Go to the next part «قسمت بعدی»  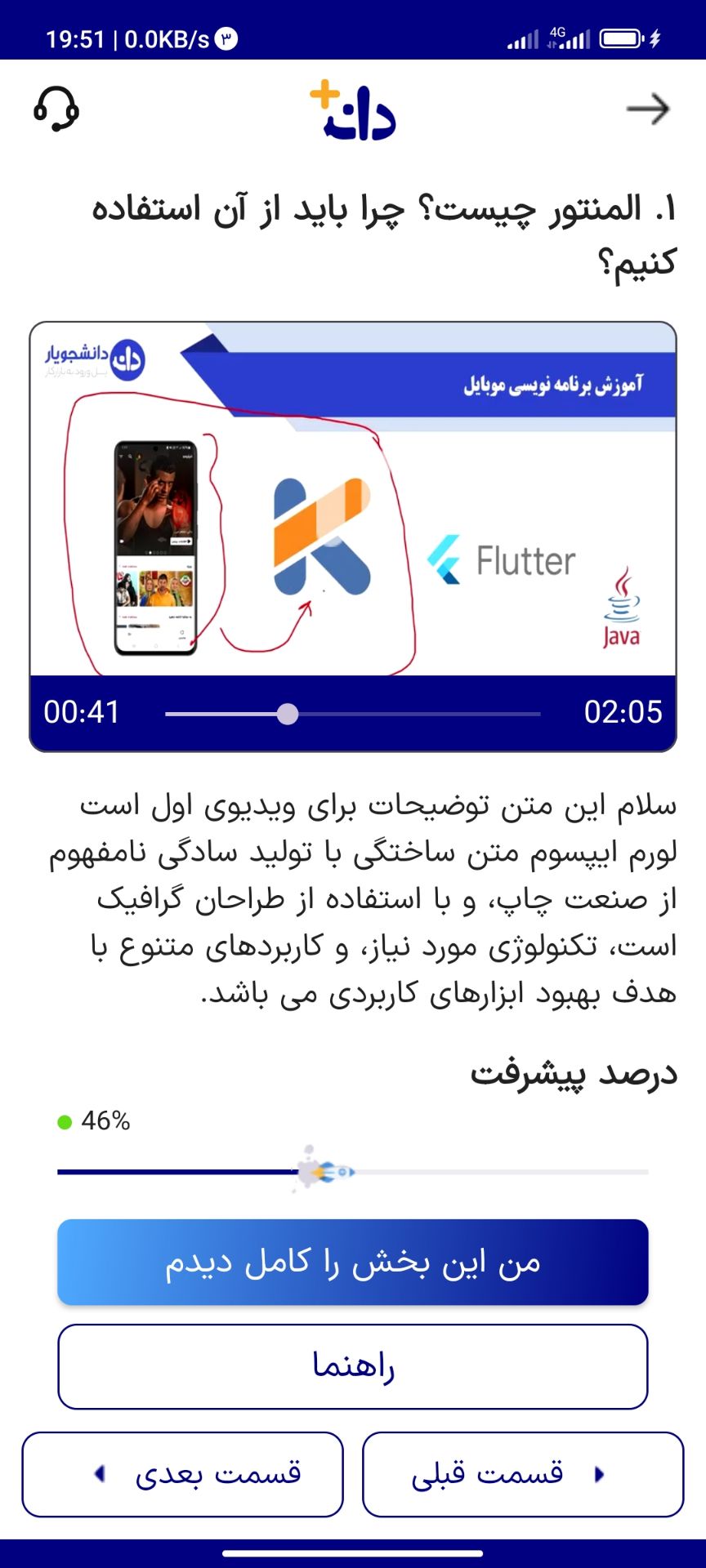point(183,1474)
